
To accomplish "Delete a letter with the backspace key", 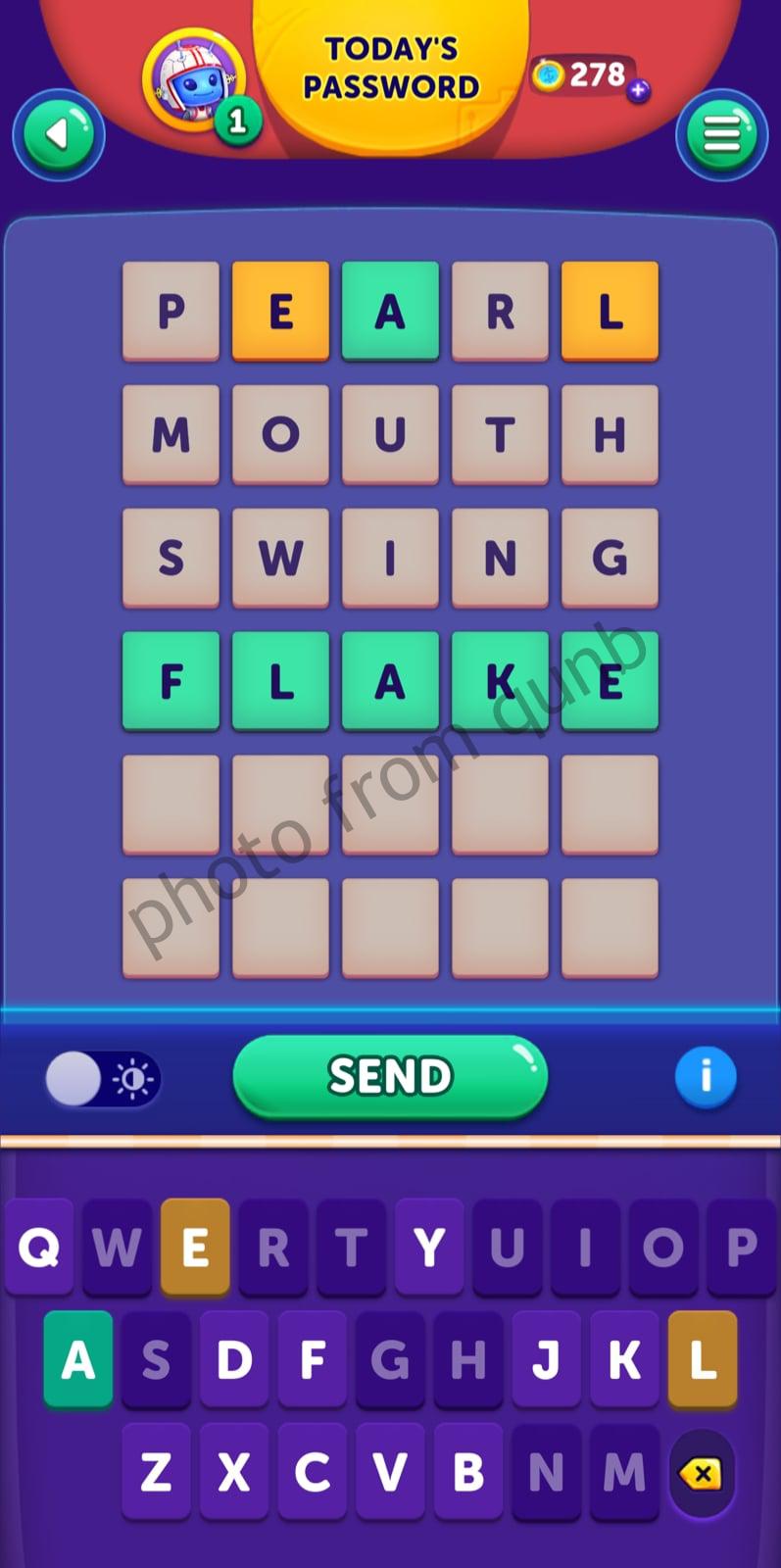I will pyautogui.click(x=702, y=1472).
